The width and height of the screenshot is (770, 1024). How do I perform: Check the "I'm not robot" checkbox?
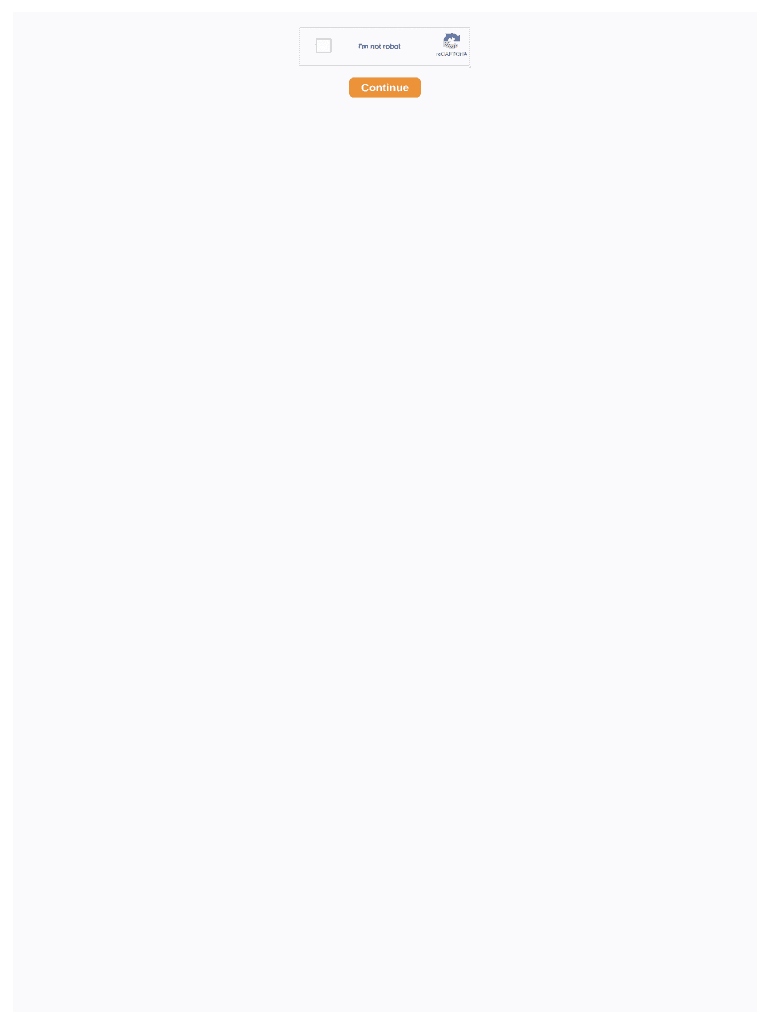(323, 46)
